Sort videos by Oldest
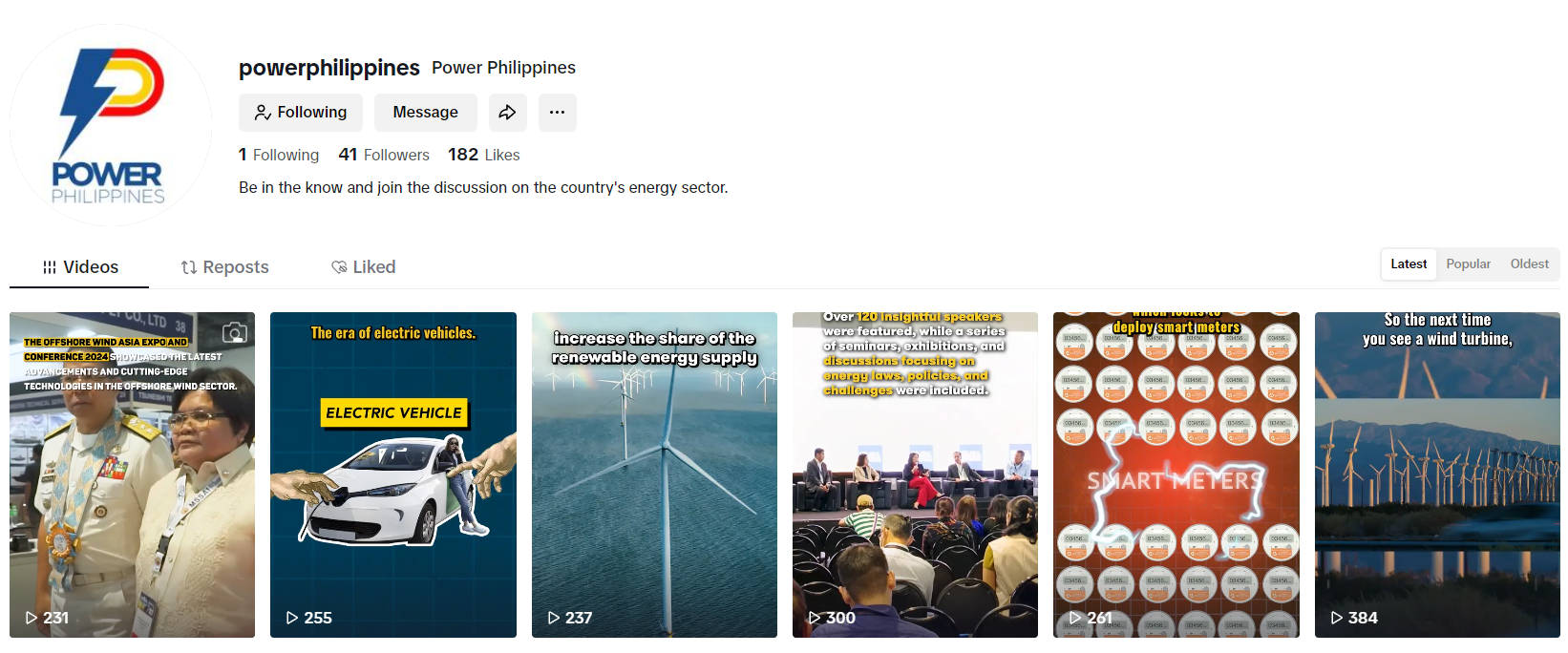 pos(1529,264)
